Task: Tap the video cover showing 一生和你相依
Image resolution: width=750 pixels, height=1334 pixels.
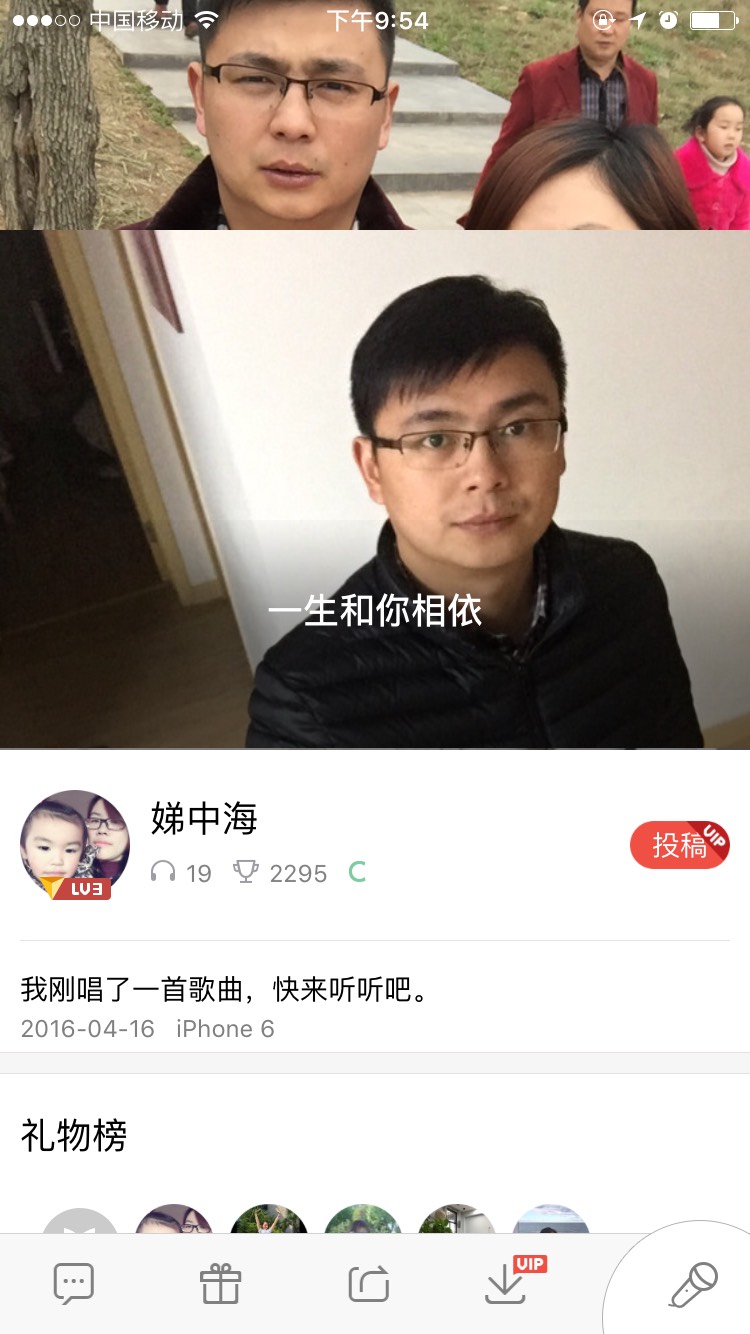Action: (375, 490)
